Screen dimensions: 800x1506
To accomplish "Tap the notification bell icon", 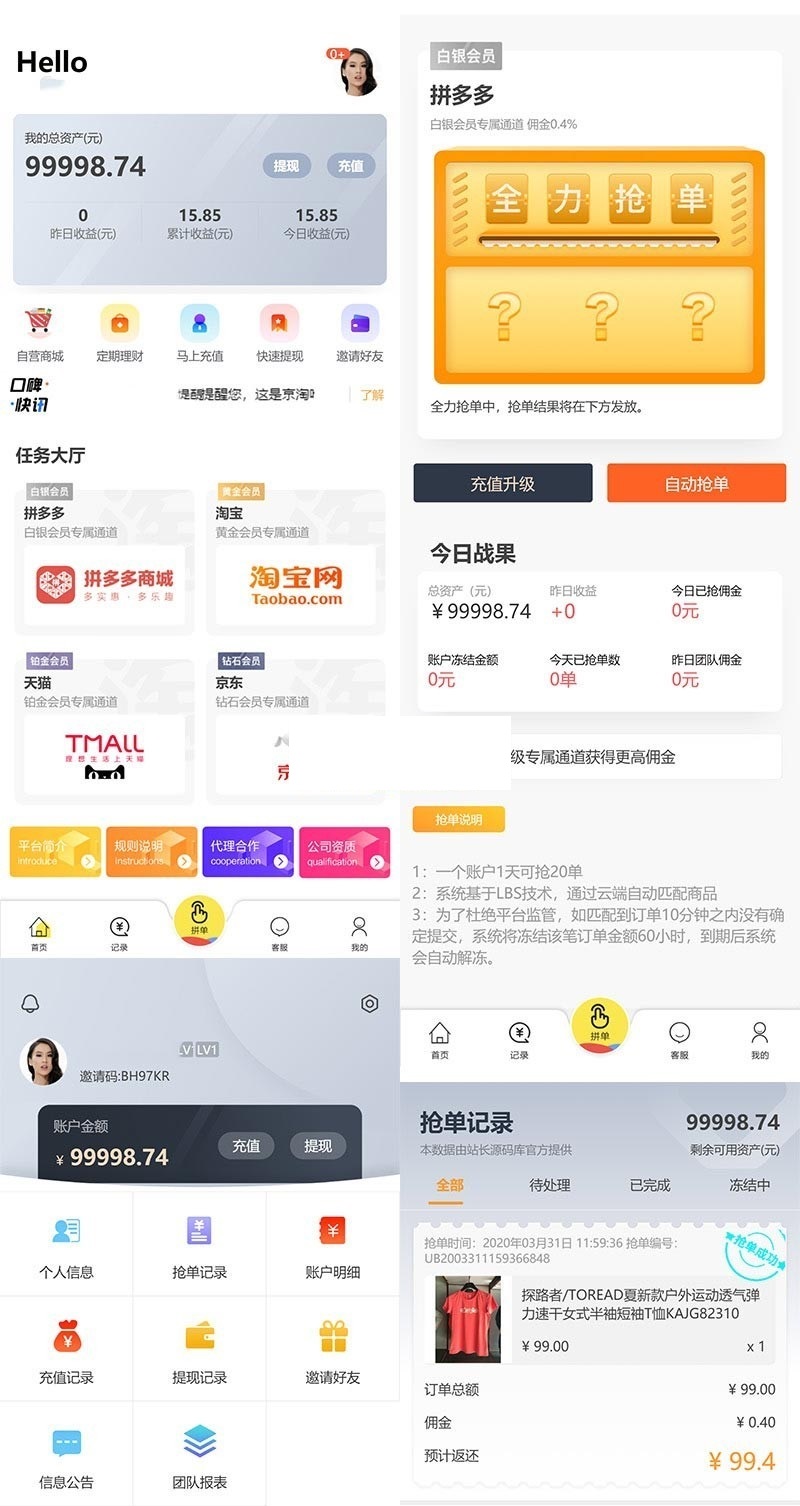I will [x=30, y=1004].
